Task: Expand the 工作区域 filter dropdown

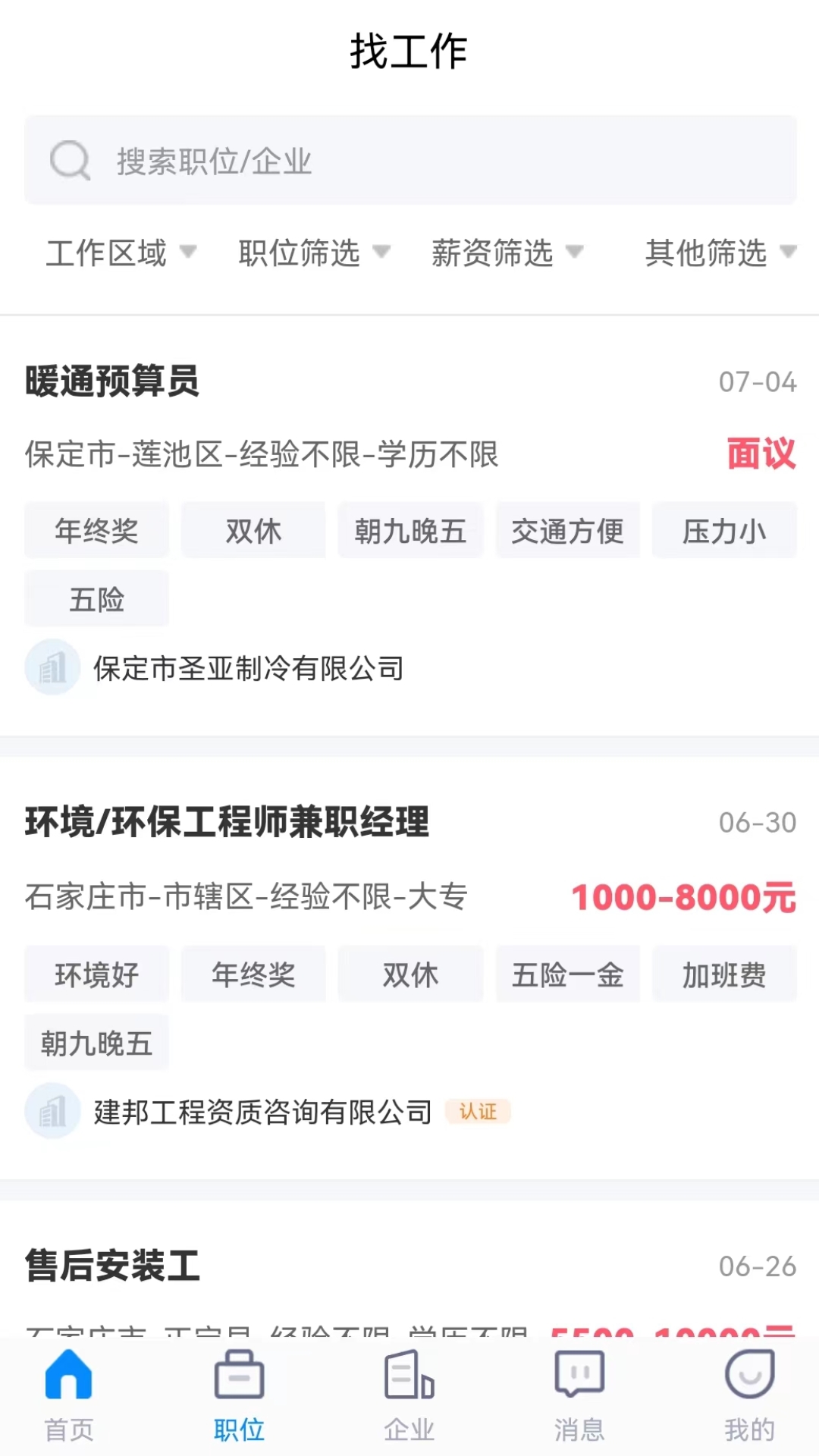Action: click(123, 253)
